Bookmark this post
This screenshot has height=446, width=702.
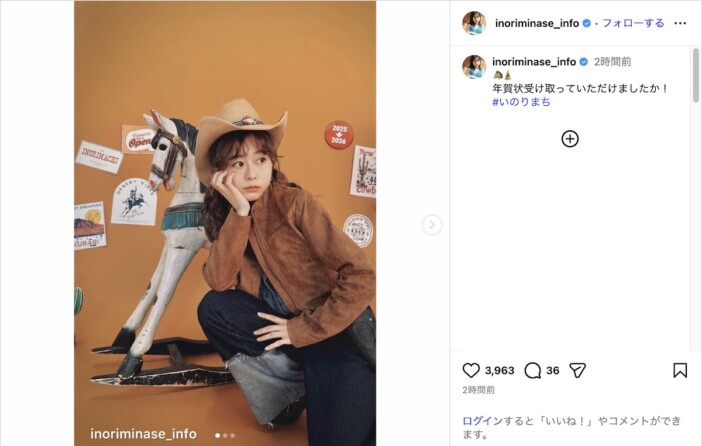(x=680, y=370)
